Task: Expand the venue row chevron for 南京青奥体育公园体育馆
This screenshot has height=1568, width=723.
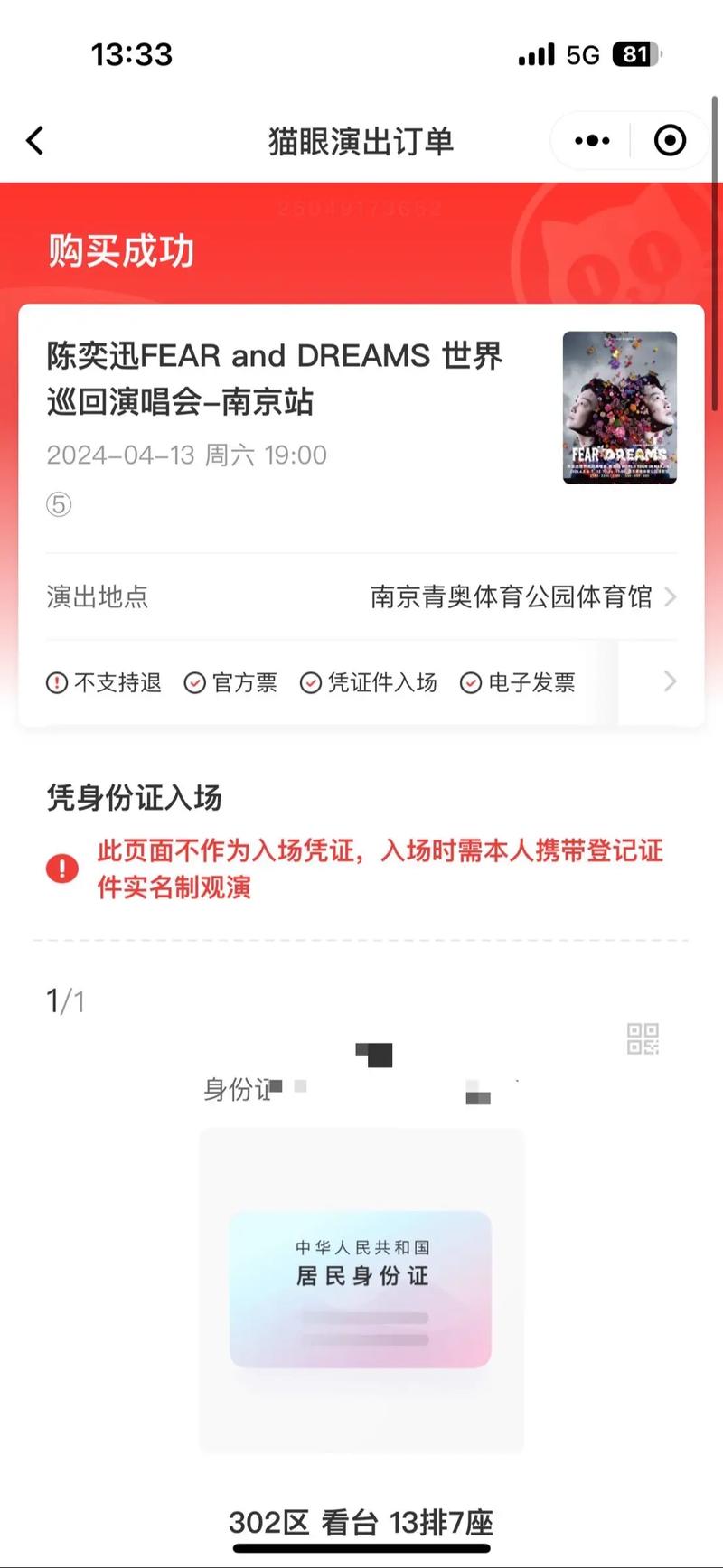Action: pyautogui.click(x=669, y=597)
